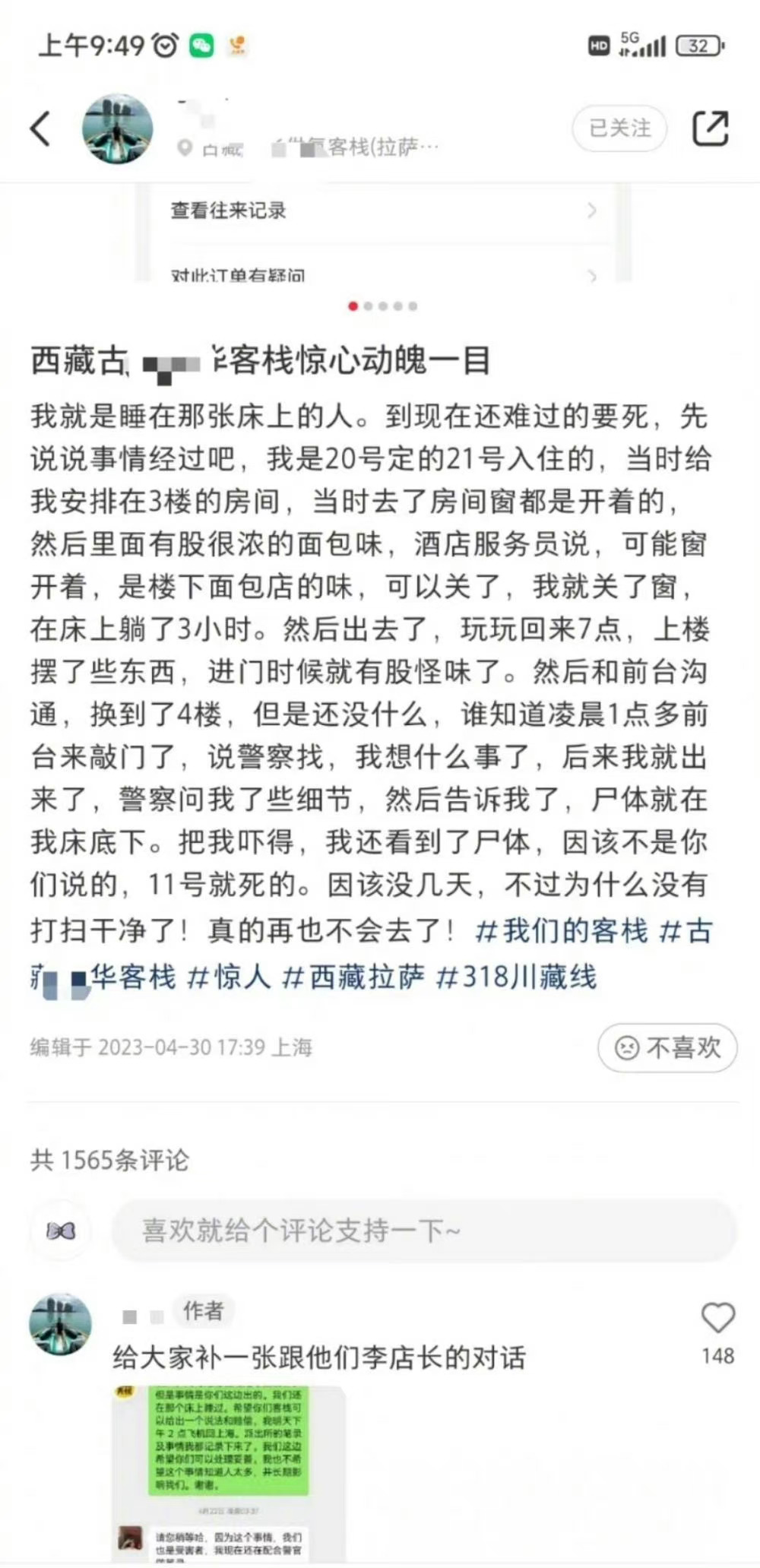Mark the post as 不喜欢

667,1047
